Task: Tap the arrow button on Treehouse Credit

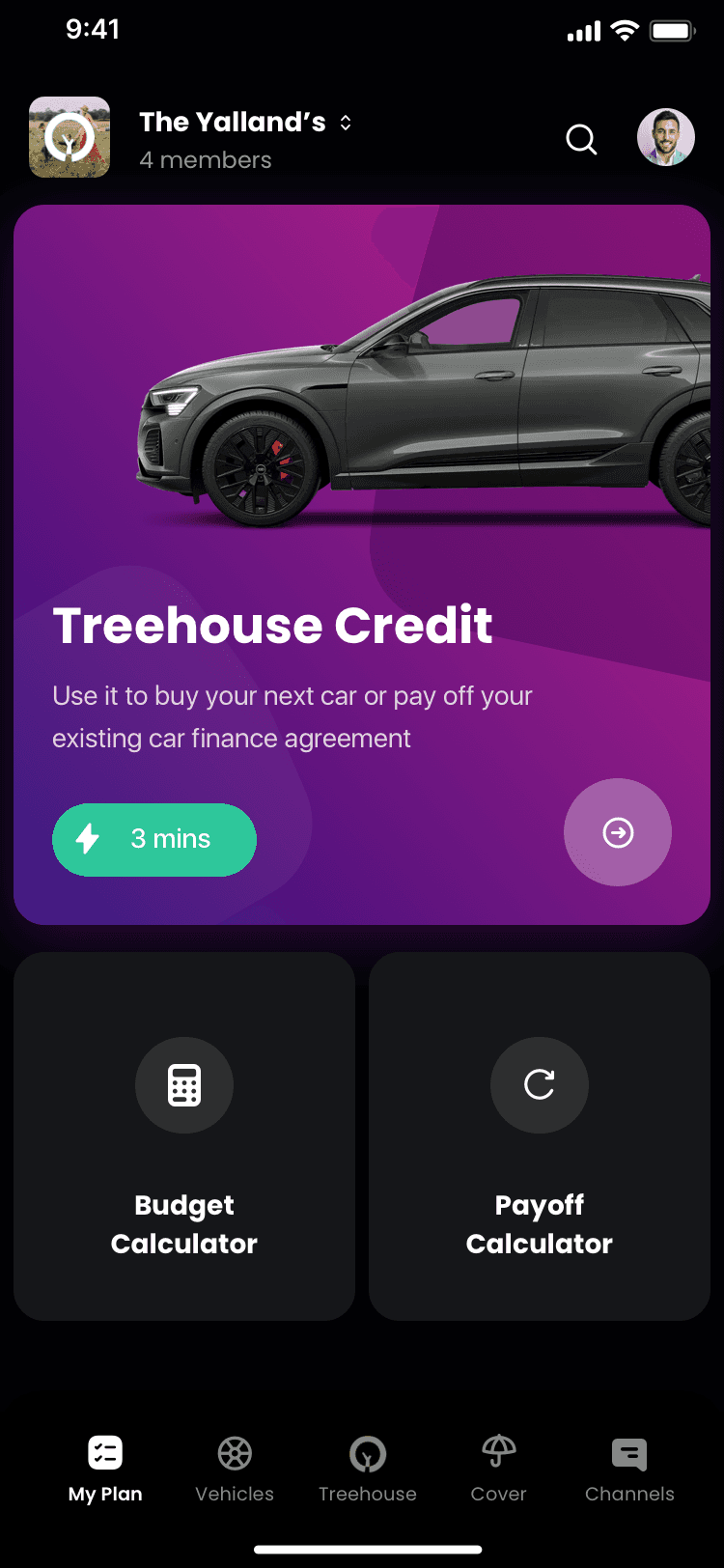Action: (x=618, y=832)
